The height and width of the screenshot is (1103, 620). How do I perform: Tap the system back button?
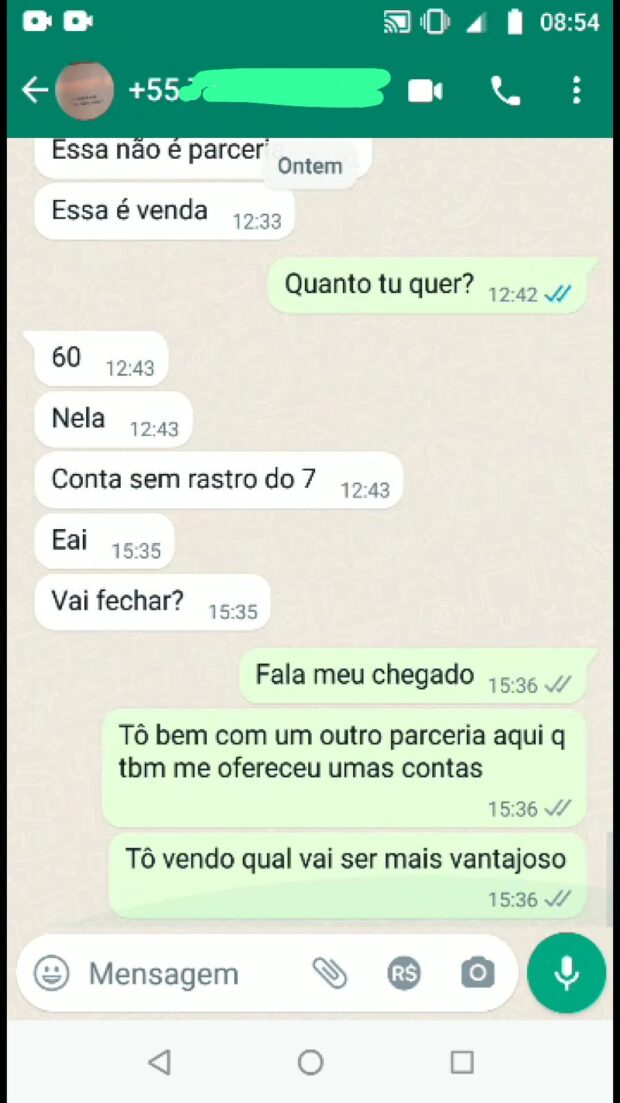[159, 1062]
